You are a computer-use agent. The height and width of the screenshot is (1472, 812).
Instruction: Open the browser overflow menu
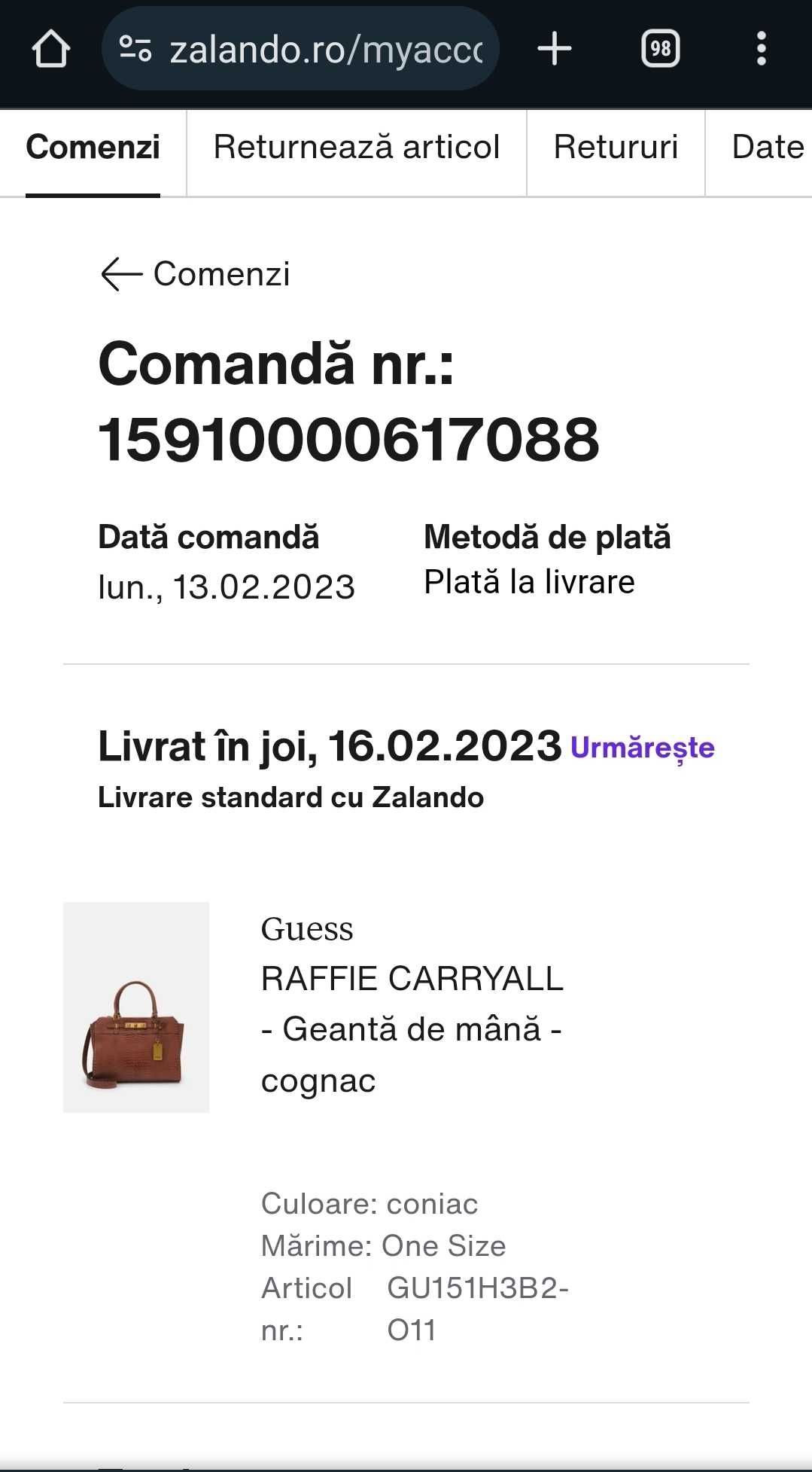tap(762, 50)
